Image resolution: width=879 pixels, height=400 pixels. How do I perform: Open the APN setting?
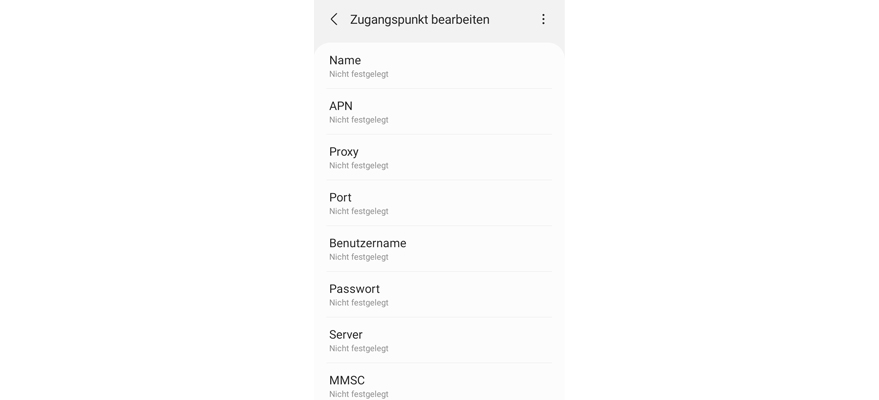(439, 112)
